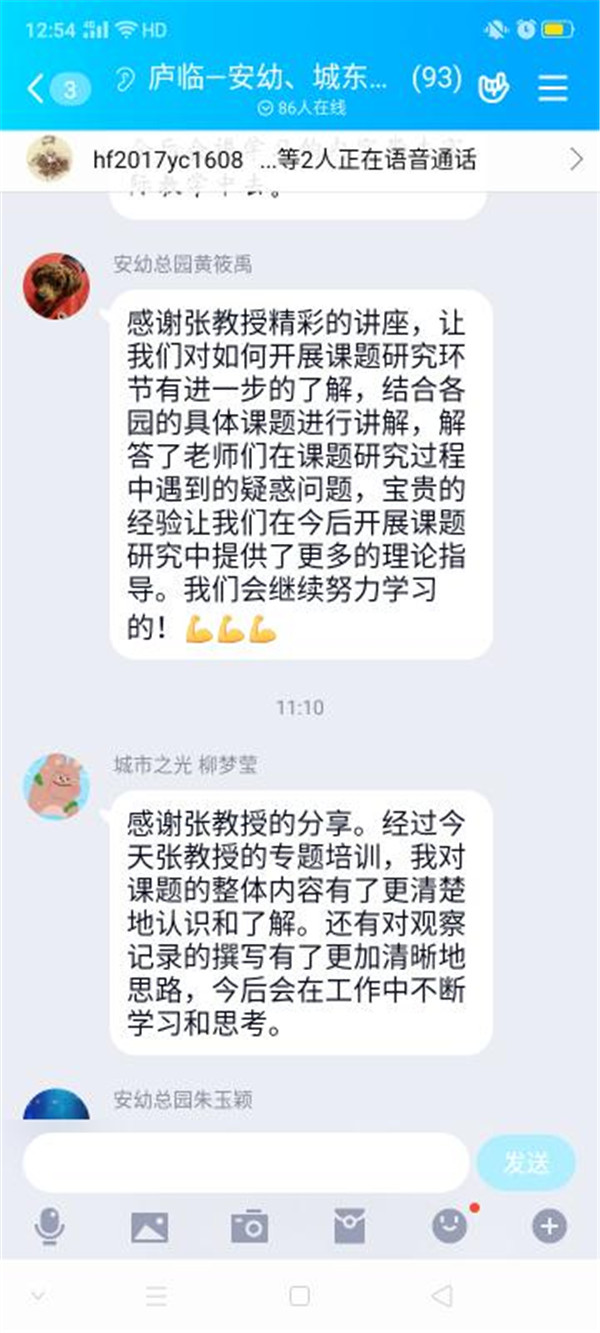The width and height of the screenshot is (600, 1333).
Task: Focus the message text input field
Action: click(245, 1162)
